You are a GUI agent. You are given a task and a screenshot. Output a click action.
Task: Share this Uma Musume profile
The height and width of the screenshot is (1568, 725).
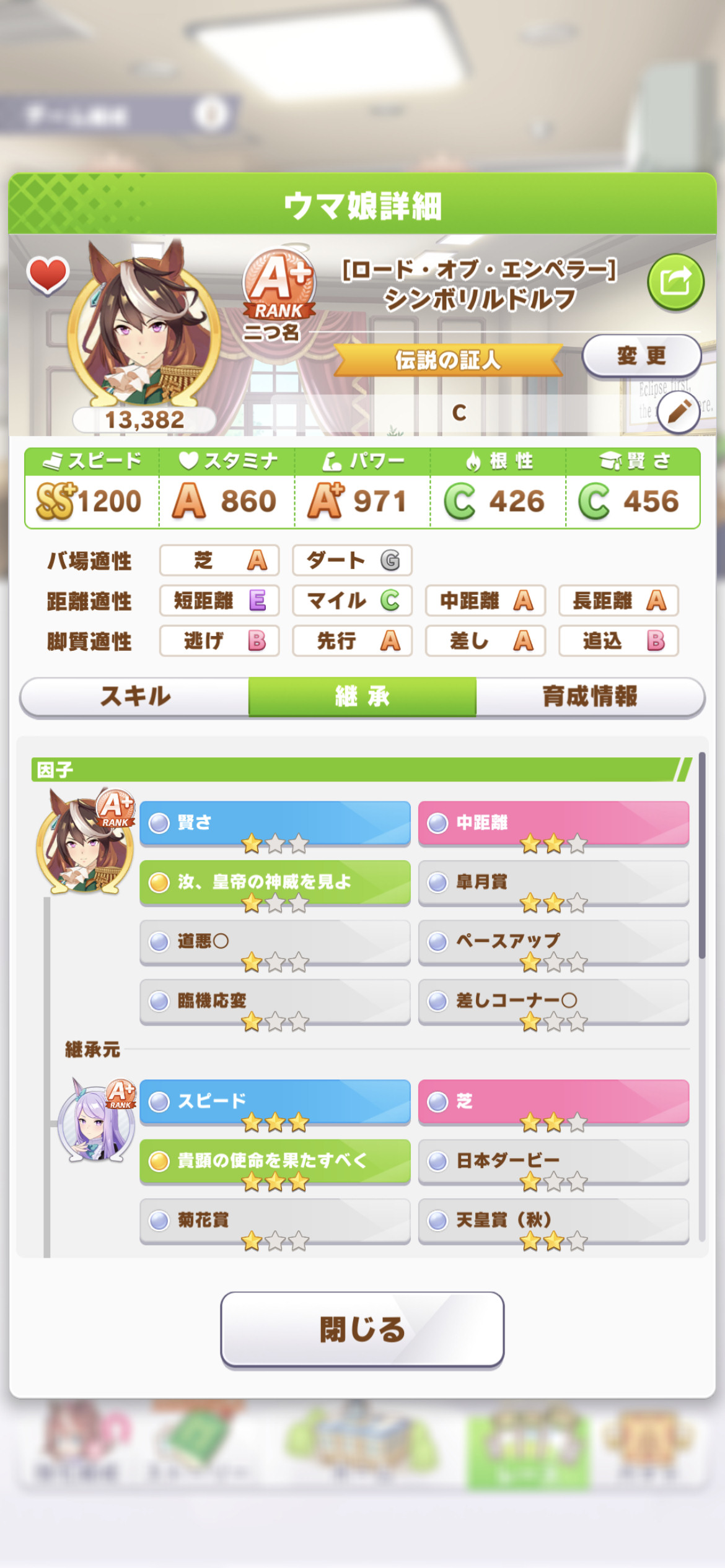675,282
